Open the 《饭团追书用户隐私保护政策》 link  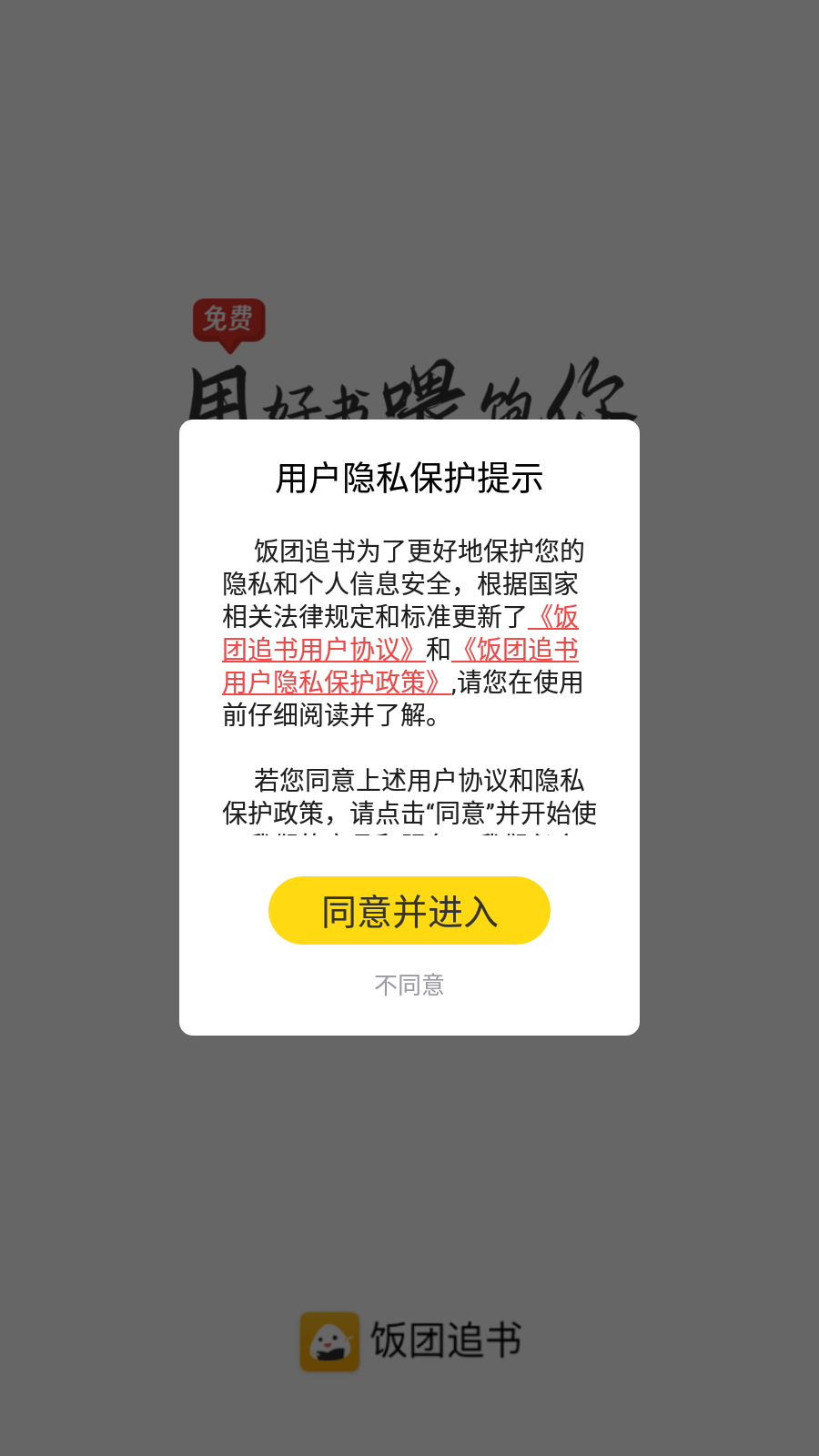(x=333, y=682)
